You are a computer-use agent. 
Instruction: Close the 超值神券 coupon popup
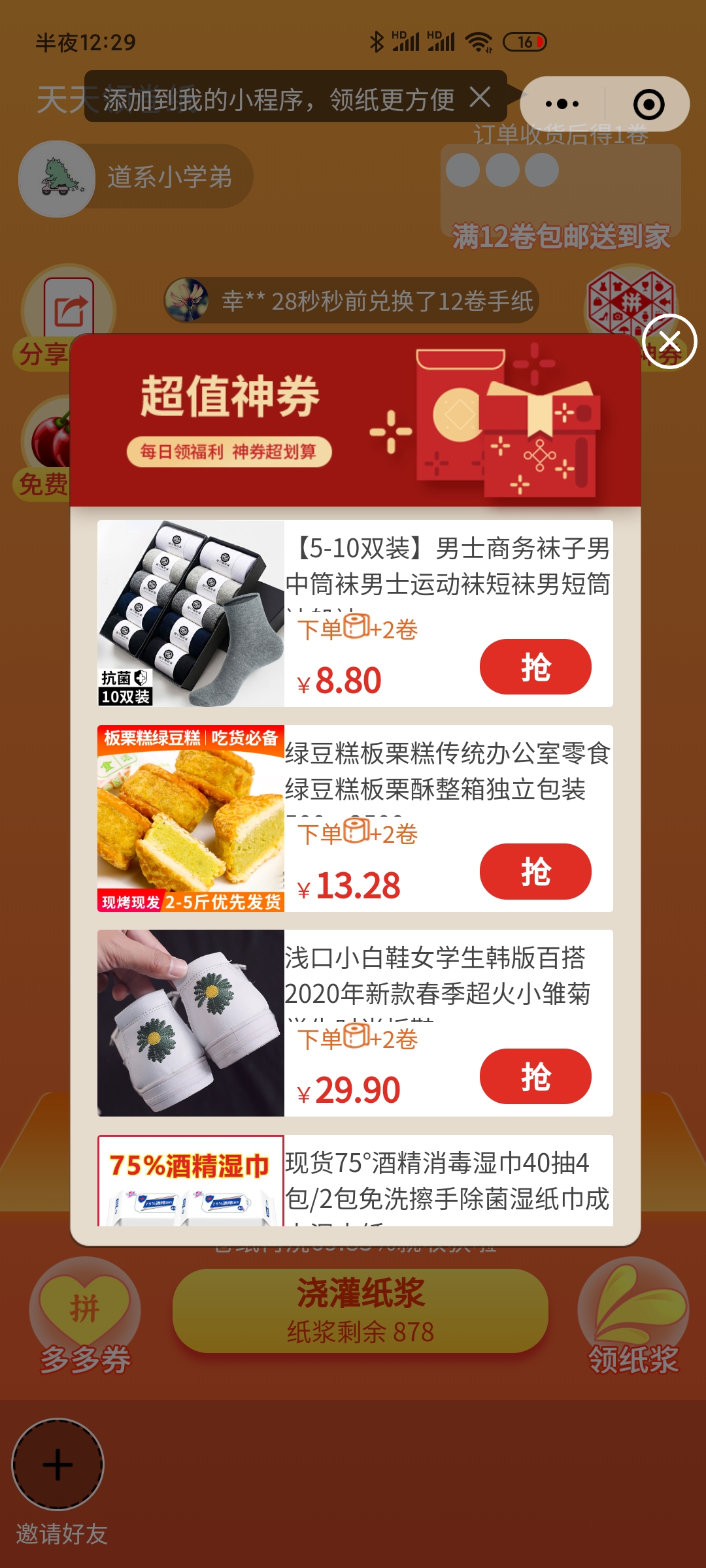pos(669,341)
